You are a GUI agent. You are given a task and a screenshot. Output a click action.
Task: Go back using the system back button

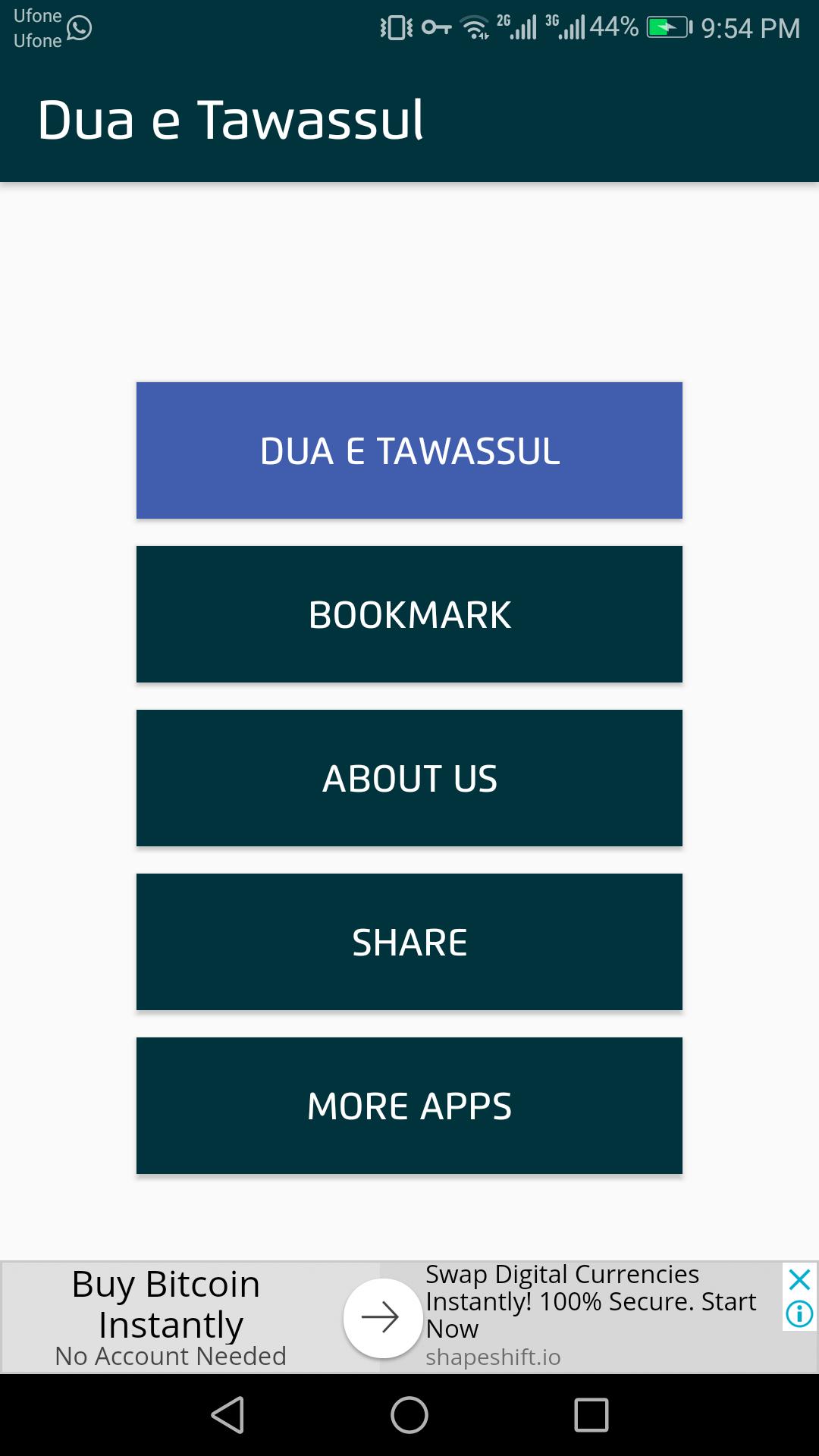pos(227,1415)
